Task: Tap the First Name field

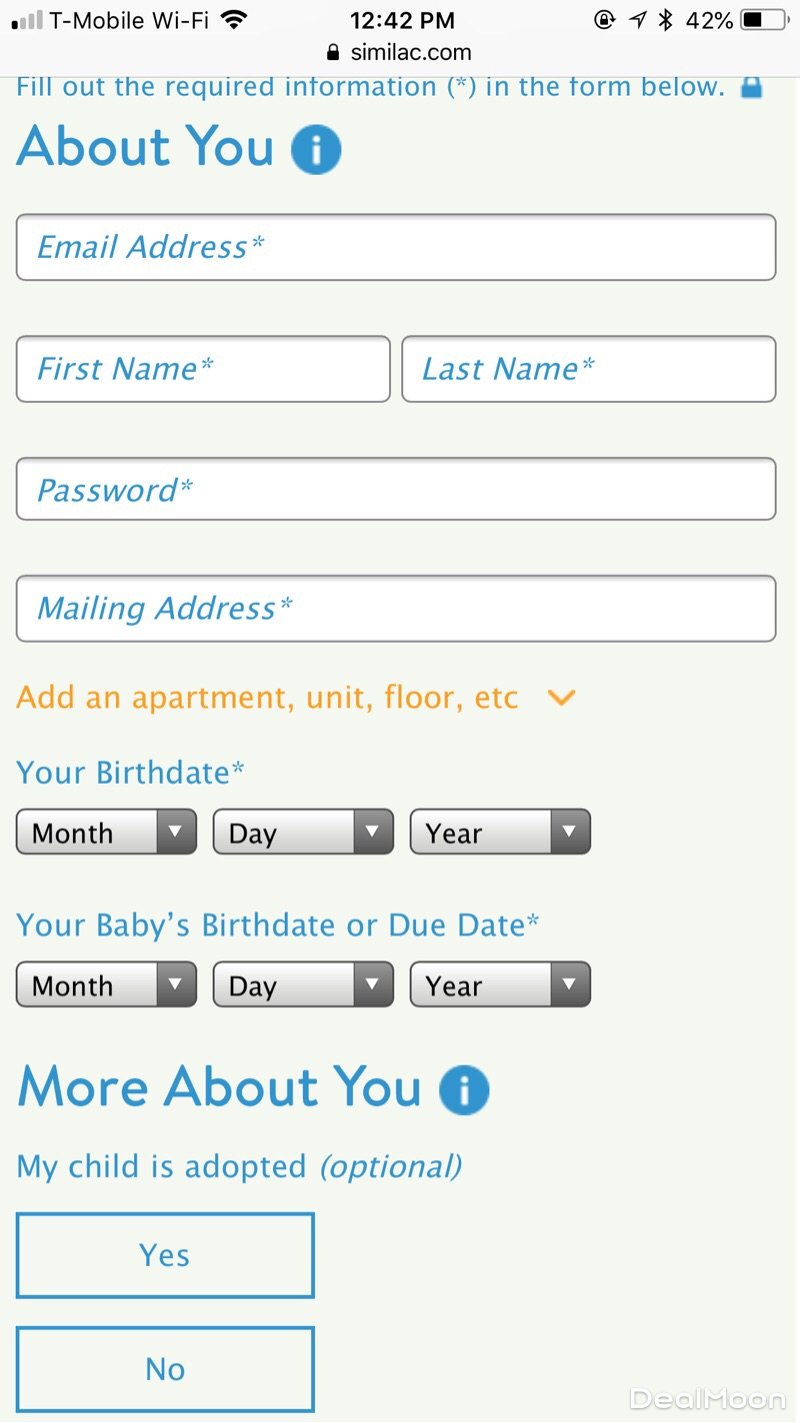Action: pyautogui.click(x=203, y=369)
